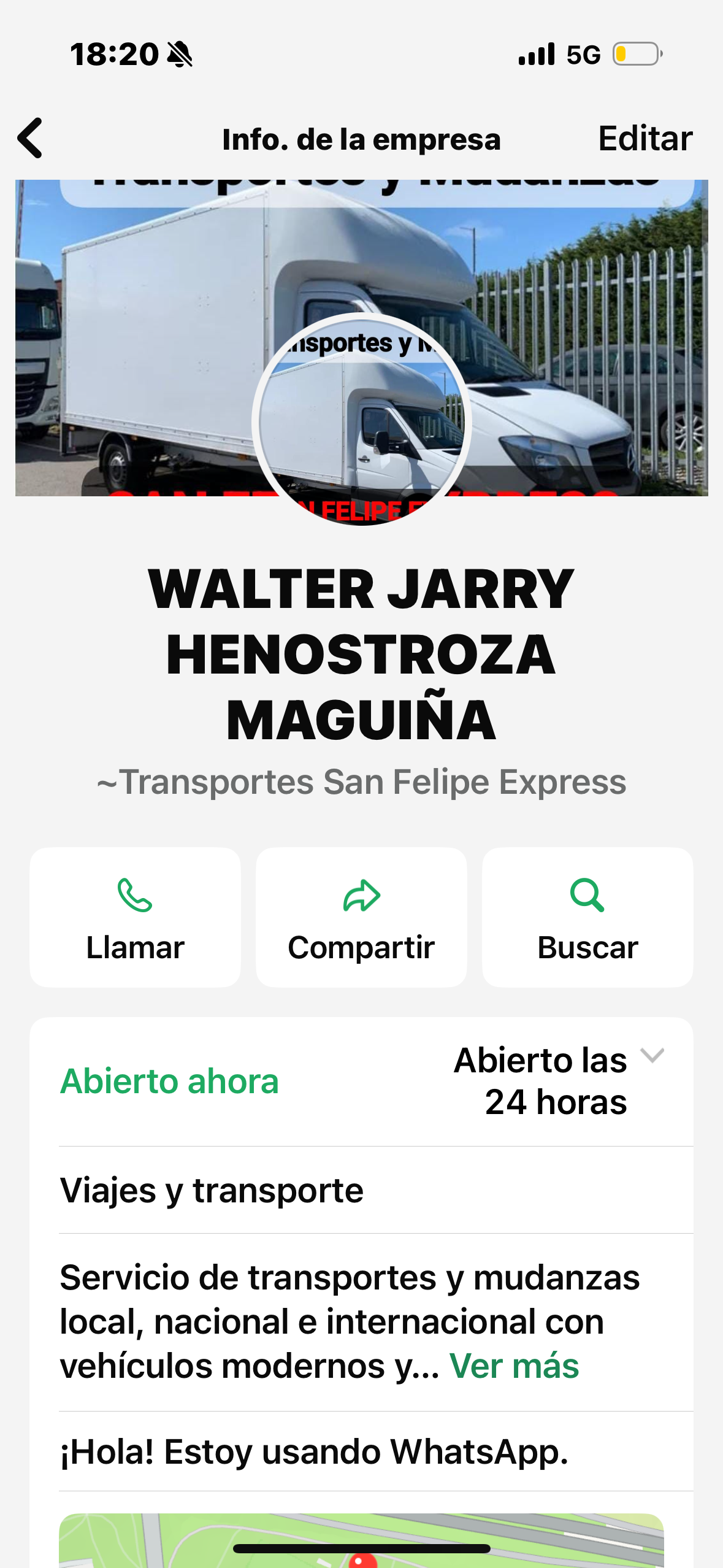Go back using the top-left arrow
The image size is (723, 1568).
click(x=31, y=139)
